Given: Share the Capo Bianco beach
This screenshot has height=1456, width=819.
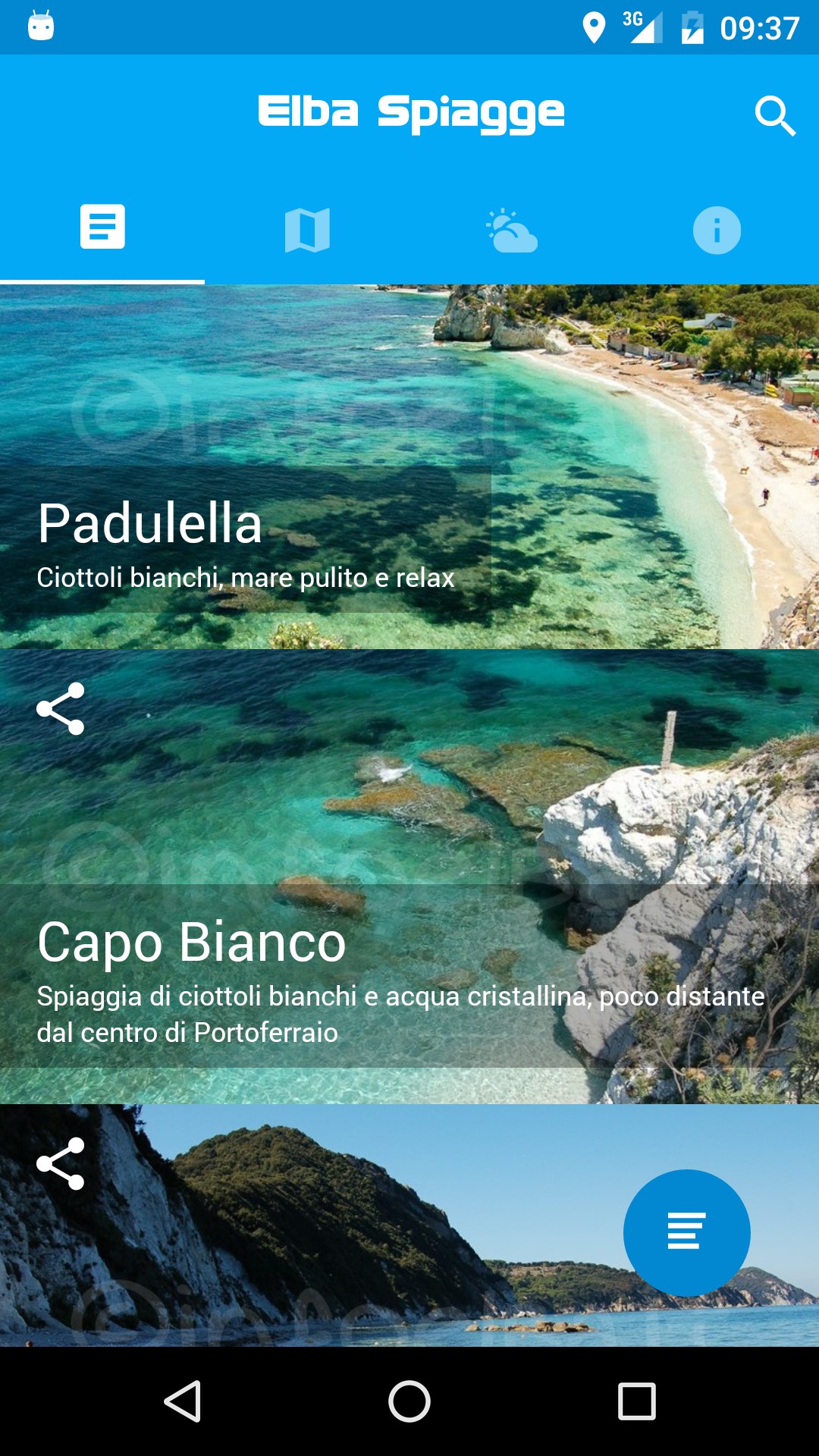Looking at the screenshot, I should pos(61,709).
